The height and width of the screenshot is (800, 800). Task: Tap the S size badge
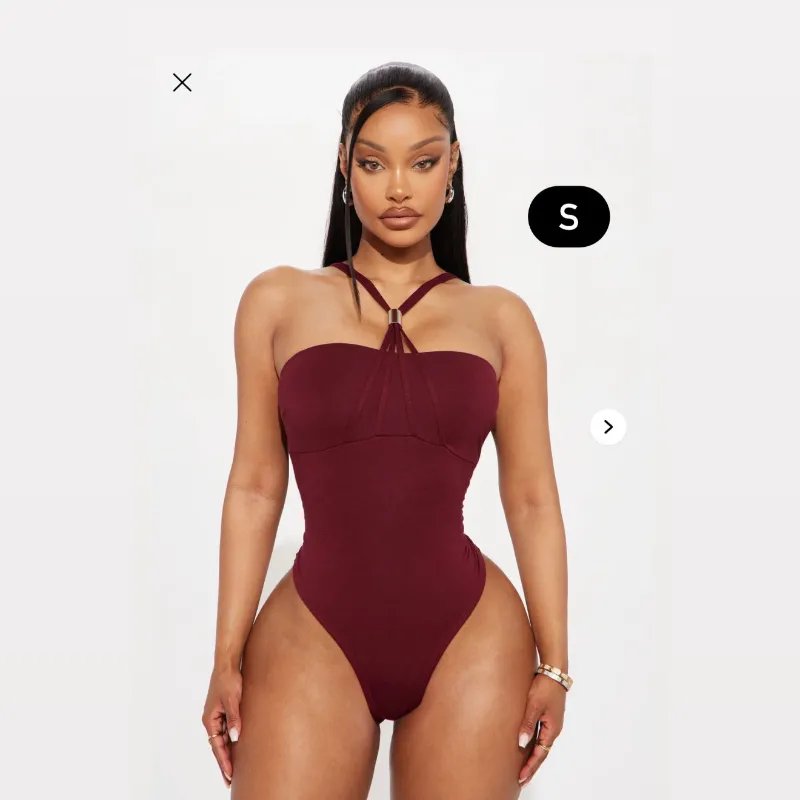569,217
